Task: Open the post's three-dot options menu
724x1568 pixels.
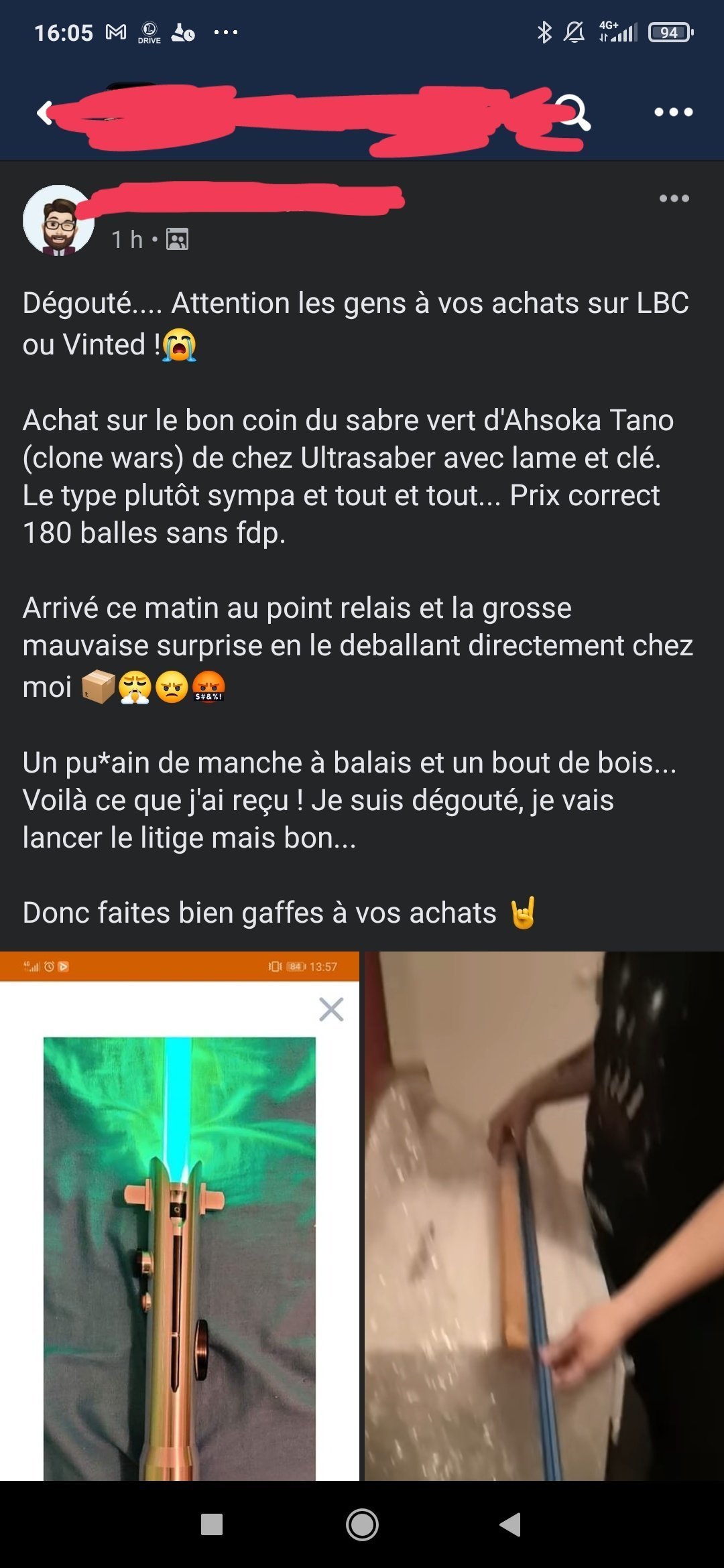Action: (673, 198)
